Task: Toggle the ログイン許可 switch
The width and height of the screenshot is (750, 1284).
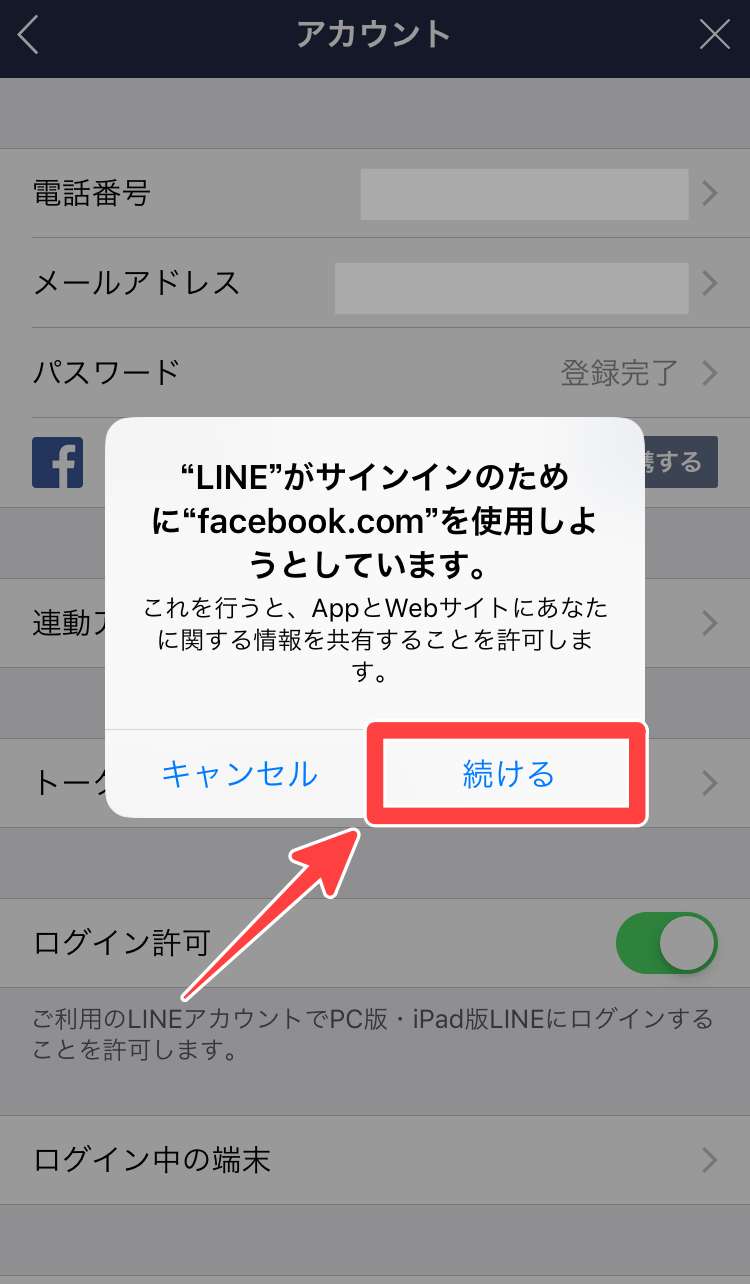Action: (667, 943)
